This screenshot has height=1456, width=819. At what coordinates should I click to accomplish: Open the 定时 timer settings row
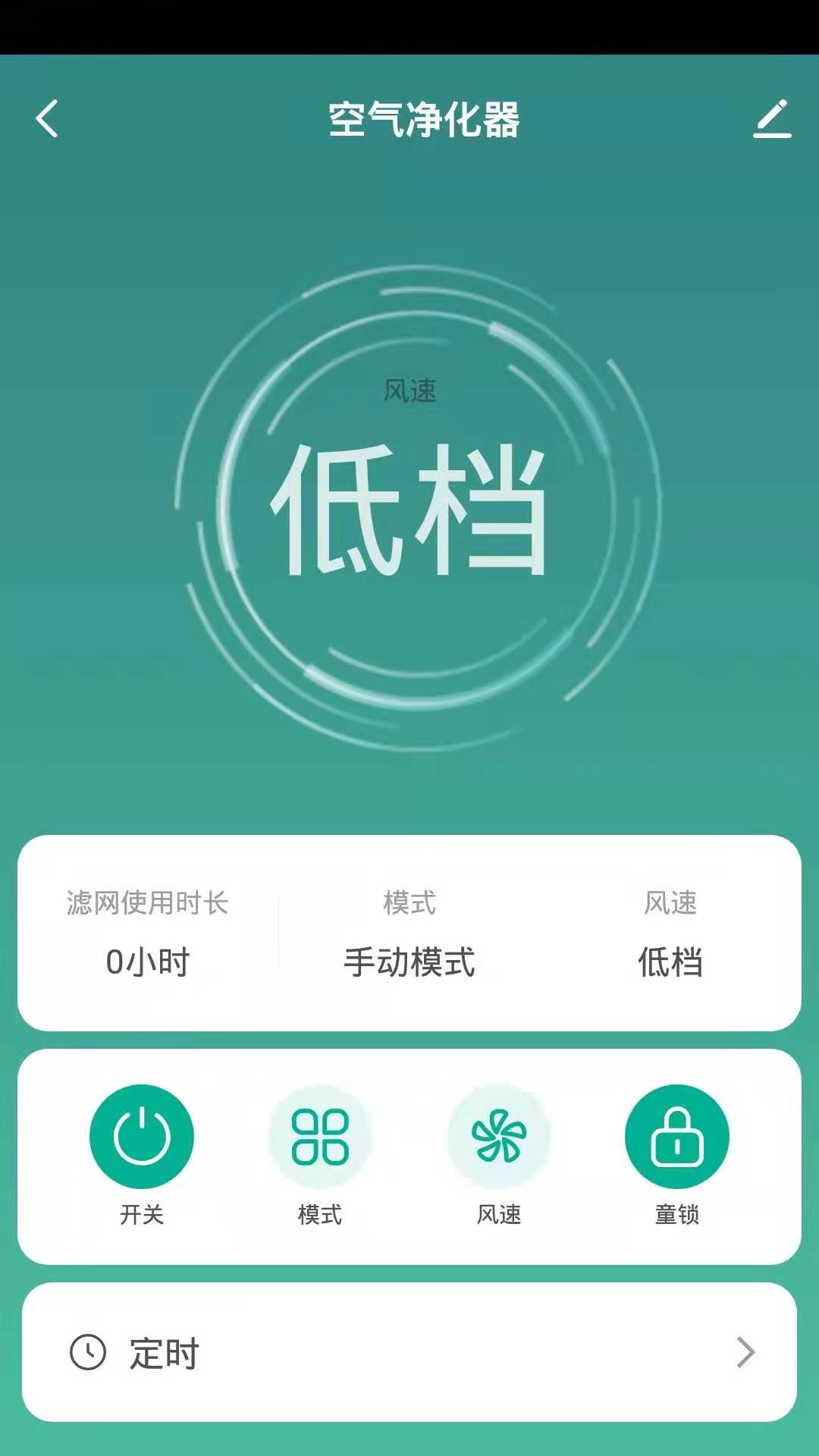409,1352
